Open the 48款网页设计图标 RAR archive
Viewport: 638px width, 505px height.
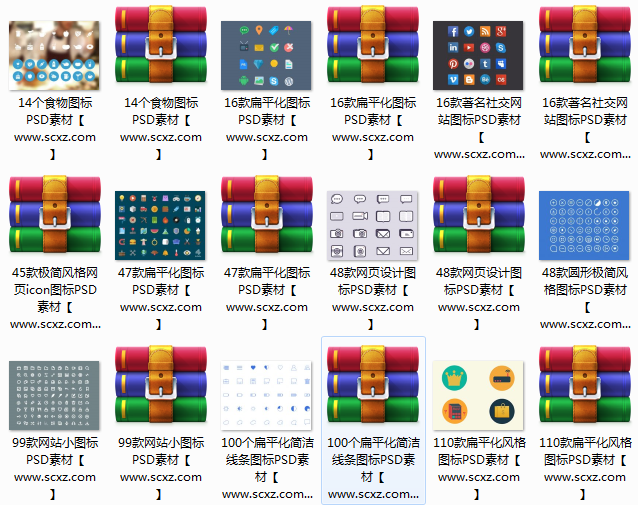(479, 218)
